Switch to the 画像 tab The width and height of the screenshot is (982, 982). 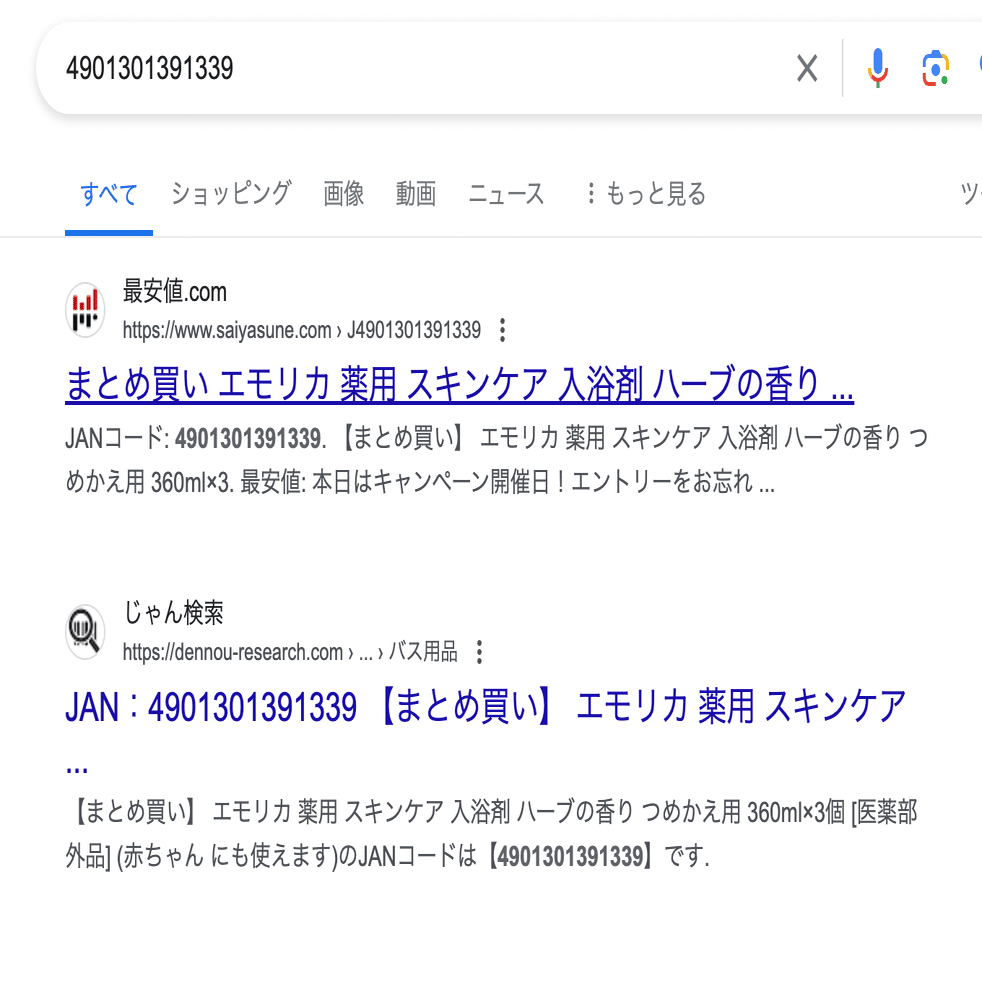(x=343, y=193)
